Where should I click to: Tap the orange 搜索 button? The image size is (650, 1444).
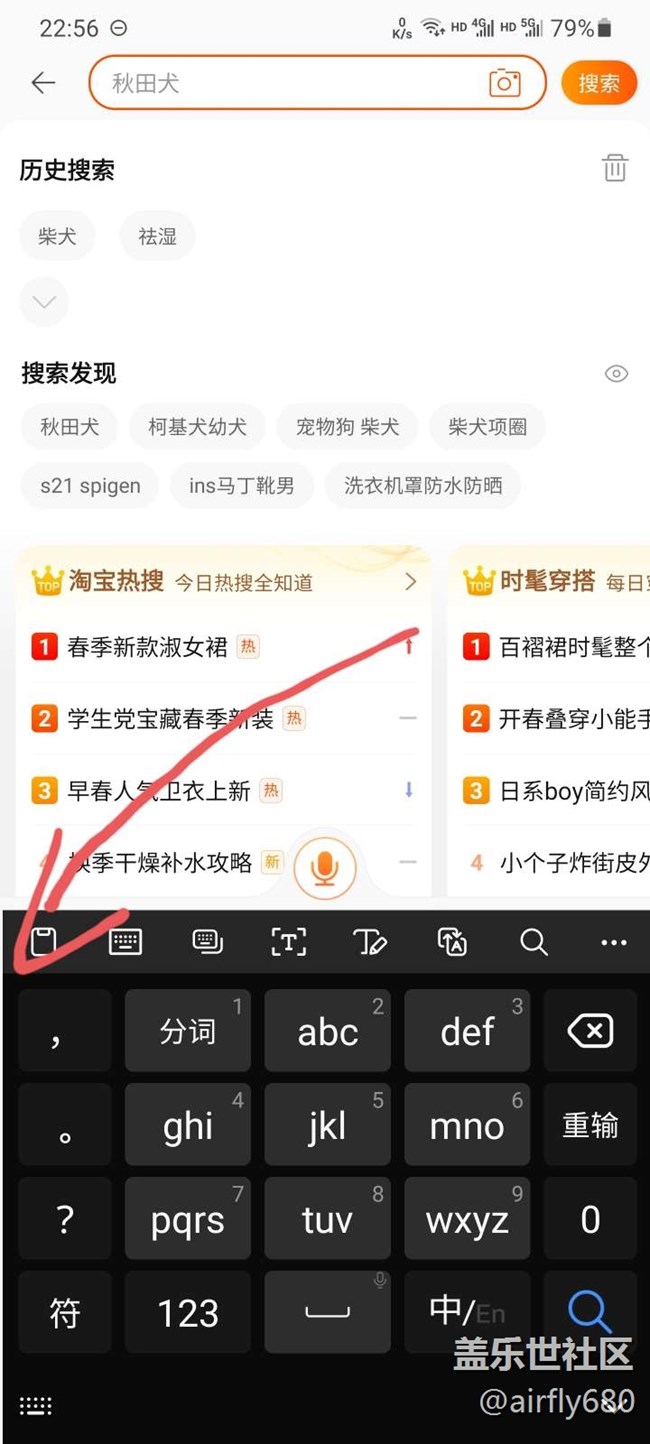click(x=598, y=83)
